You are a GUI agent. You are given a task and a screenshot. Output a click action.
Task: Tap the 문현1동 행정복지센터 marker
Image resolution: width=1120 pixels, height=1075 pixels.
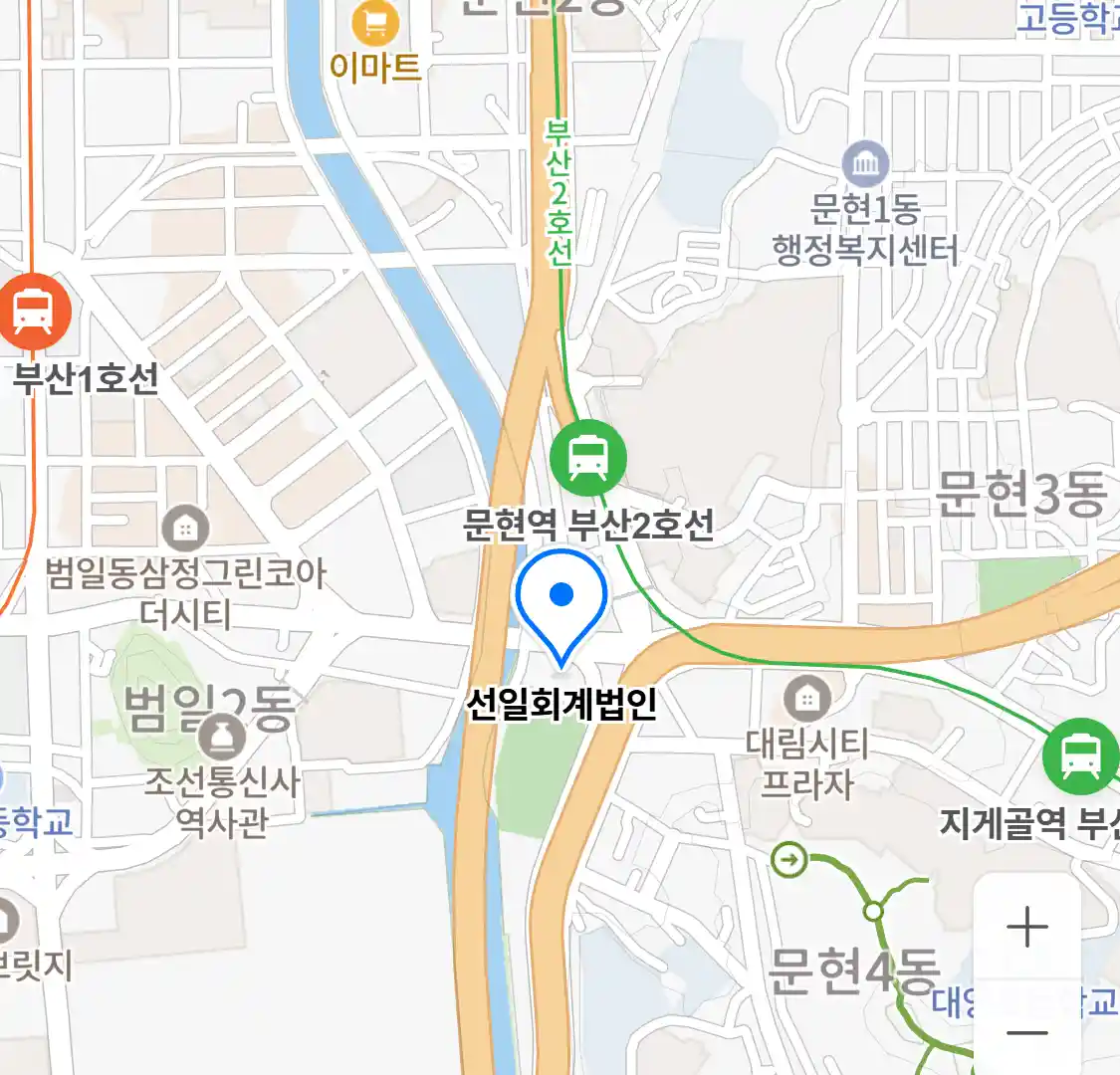tap(865, 163)
